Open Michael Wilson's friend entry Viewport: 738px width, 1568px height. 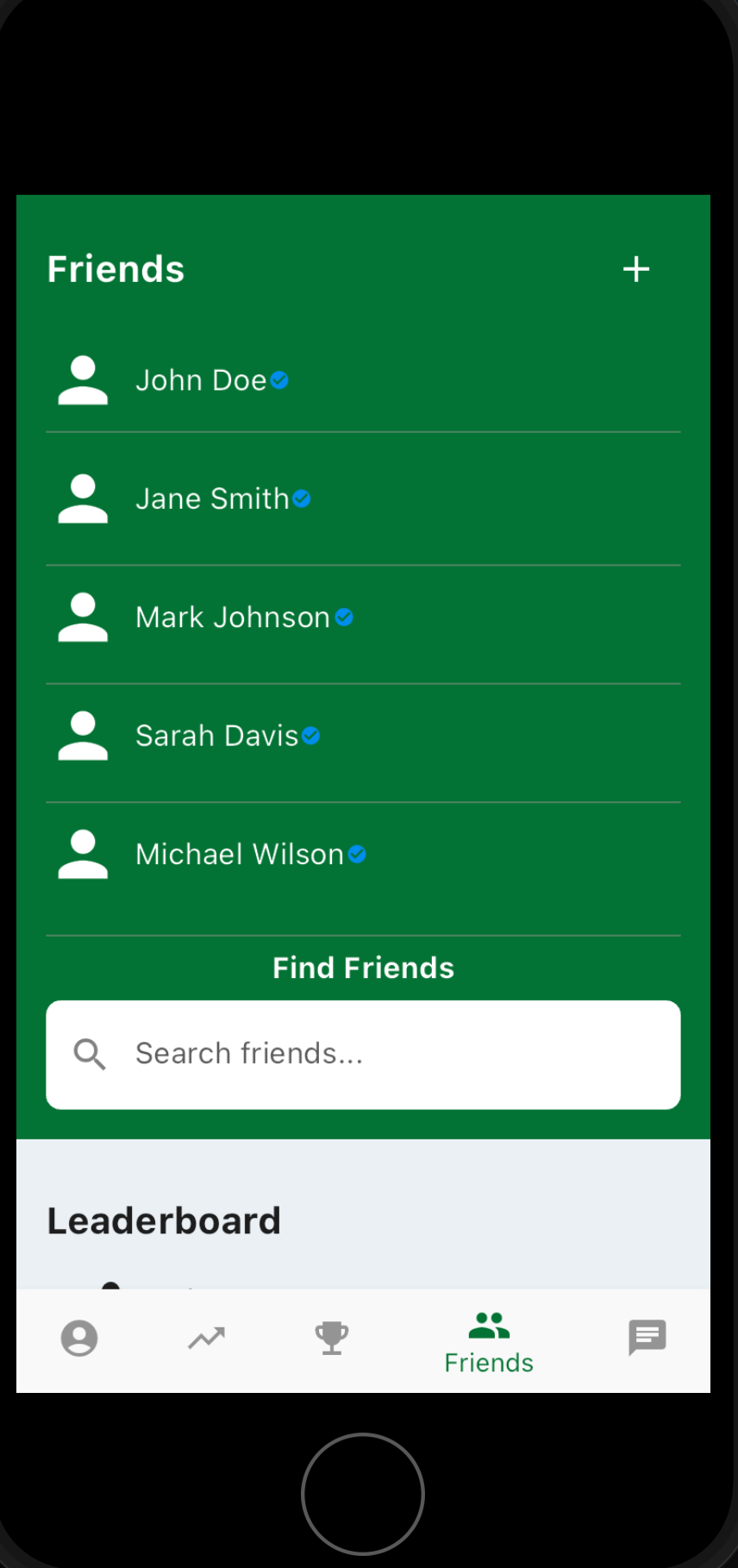tap(363, 855)
